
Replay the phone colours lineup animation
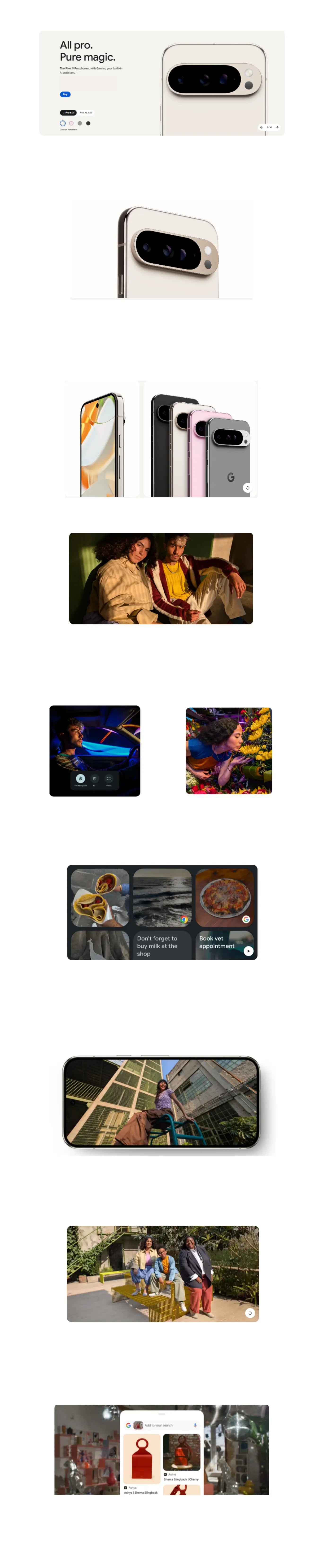247,487
